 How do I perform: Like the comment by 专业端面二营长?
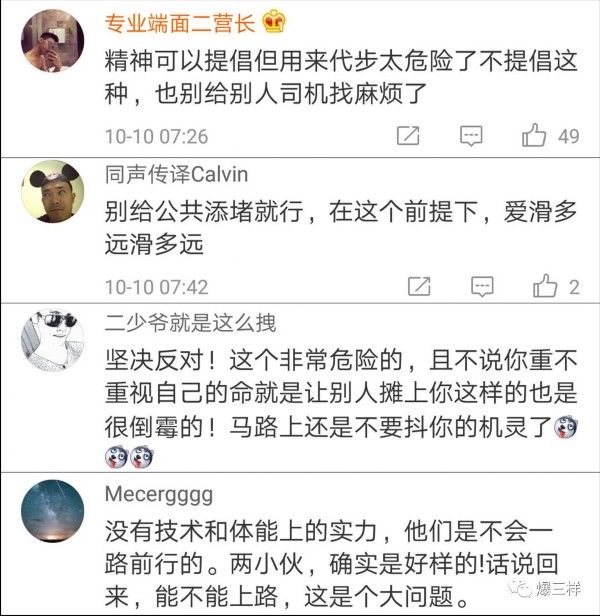[x=535, y=135]
